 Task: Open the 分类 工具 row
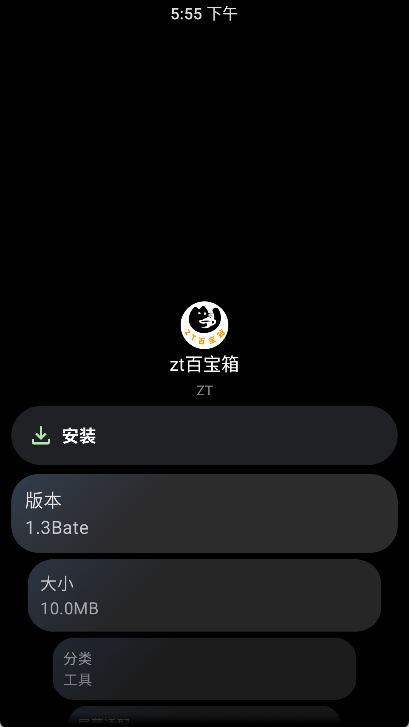click(x=204, y=669)
